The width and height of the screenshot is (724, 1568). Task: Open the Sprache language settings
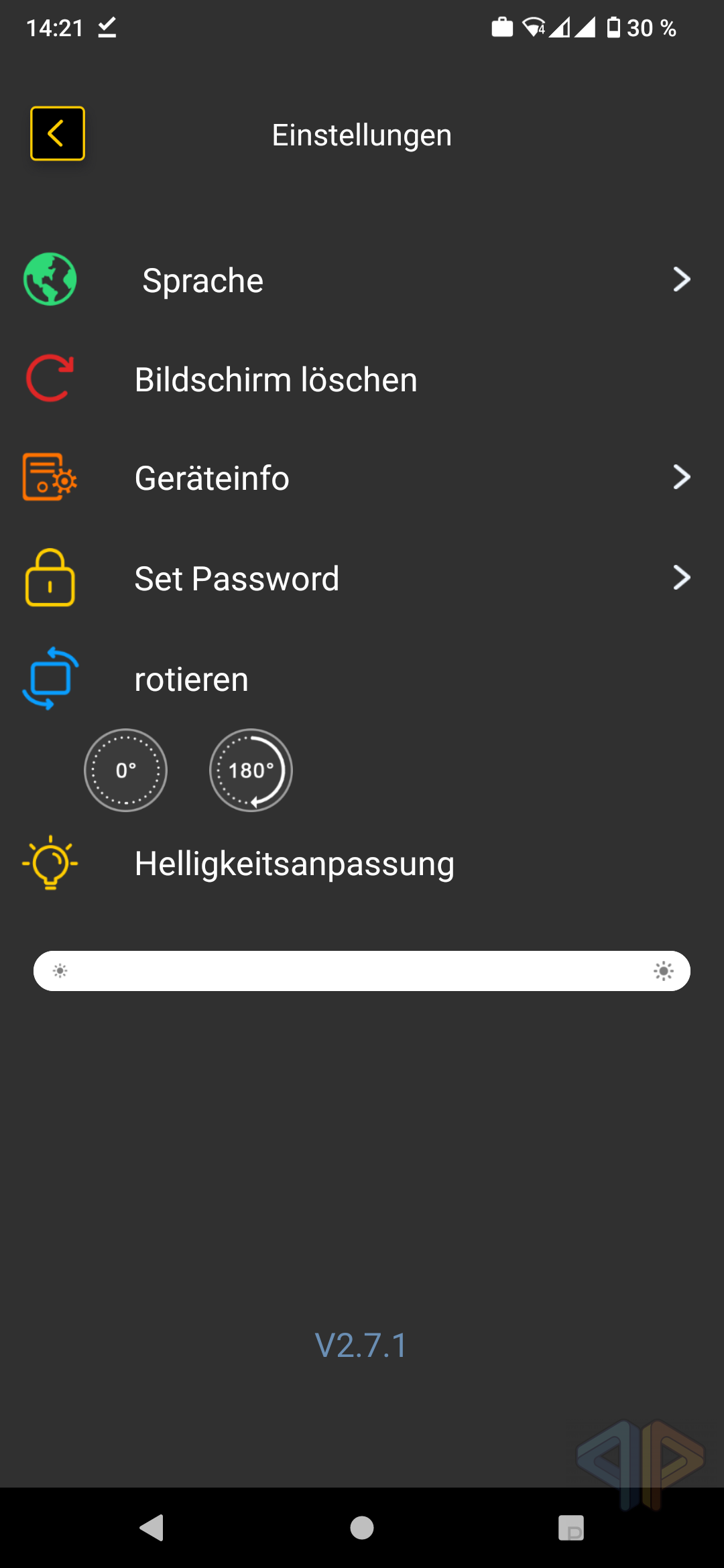click(362, 279)
